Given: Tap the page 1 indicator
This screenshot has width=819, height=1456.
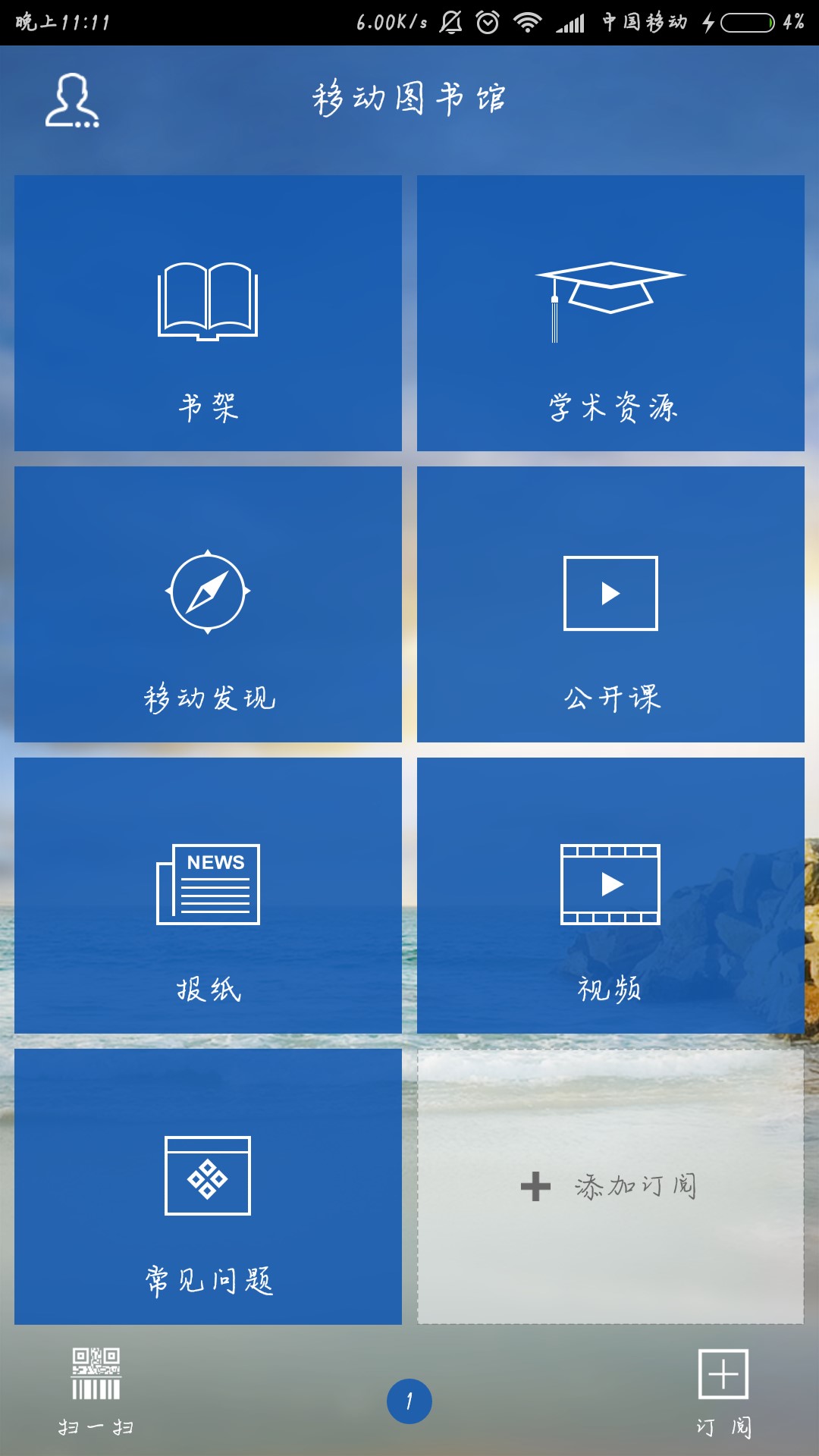Looking at the screenshot, I should (x=409, y=1401).
